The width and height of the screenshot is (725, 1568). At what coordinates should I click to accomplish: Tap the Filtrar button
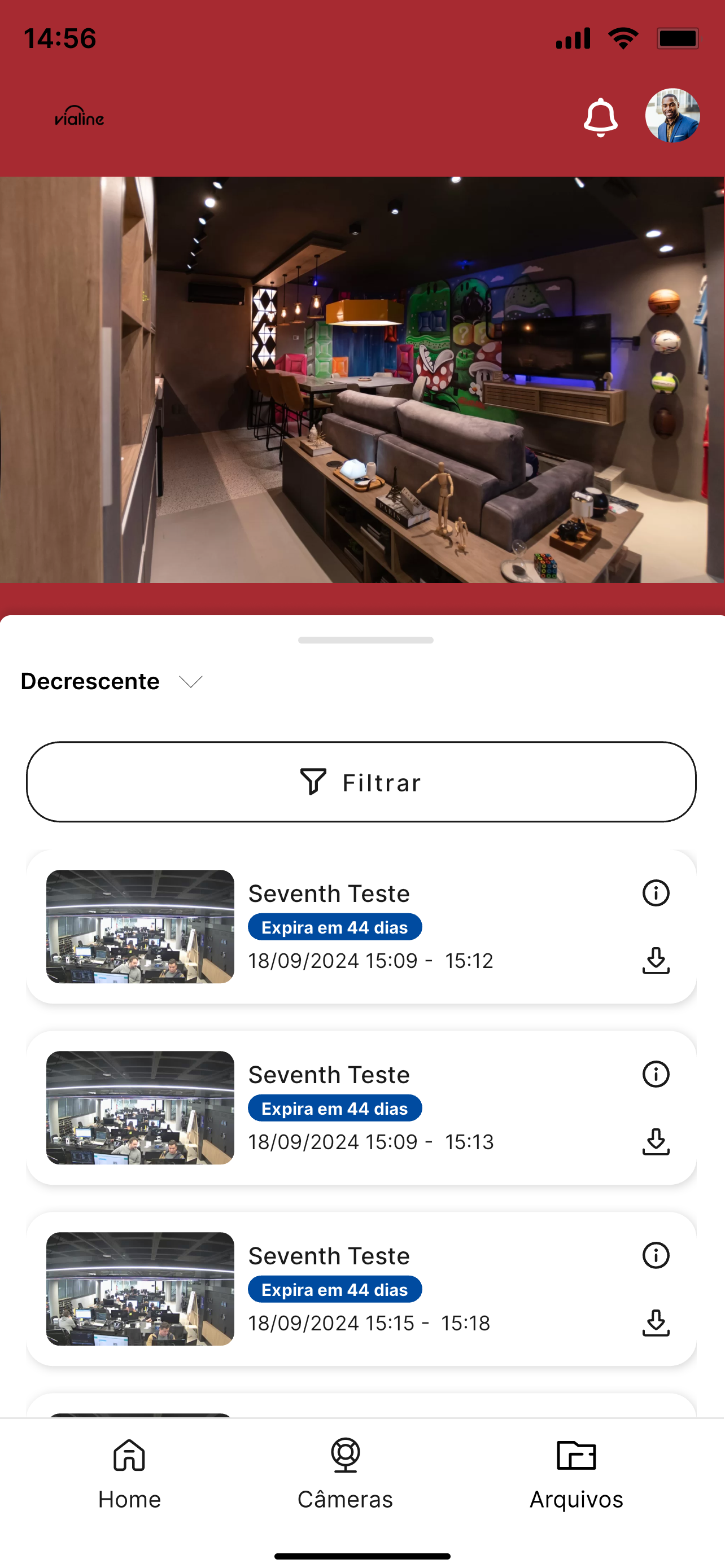(x=361, y=782)
